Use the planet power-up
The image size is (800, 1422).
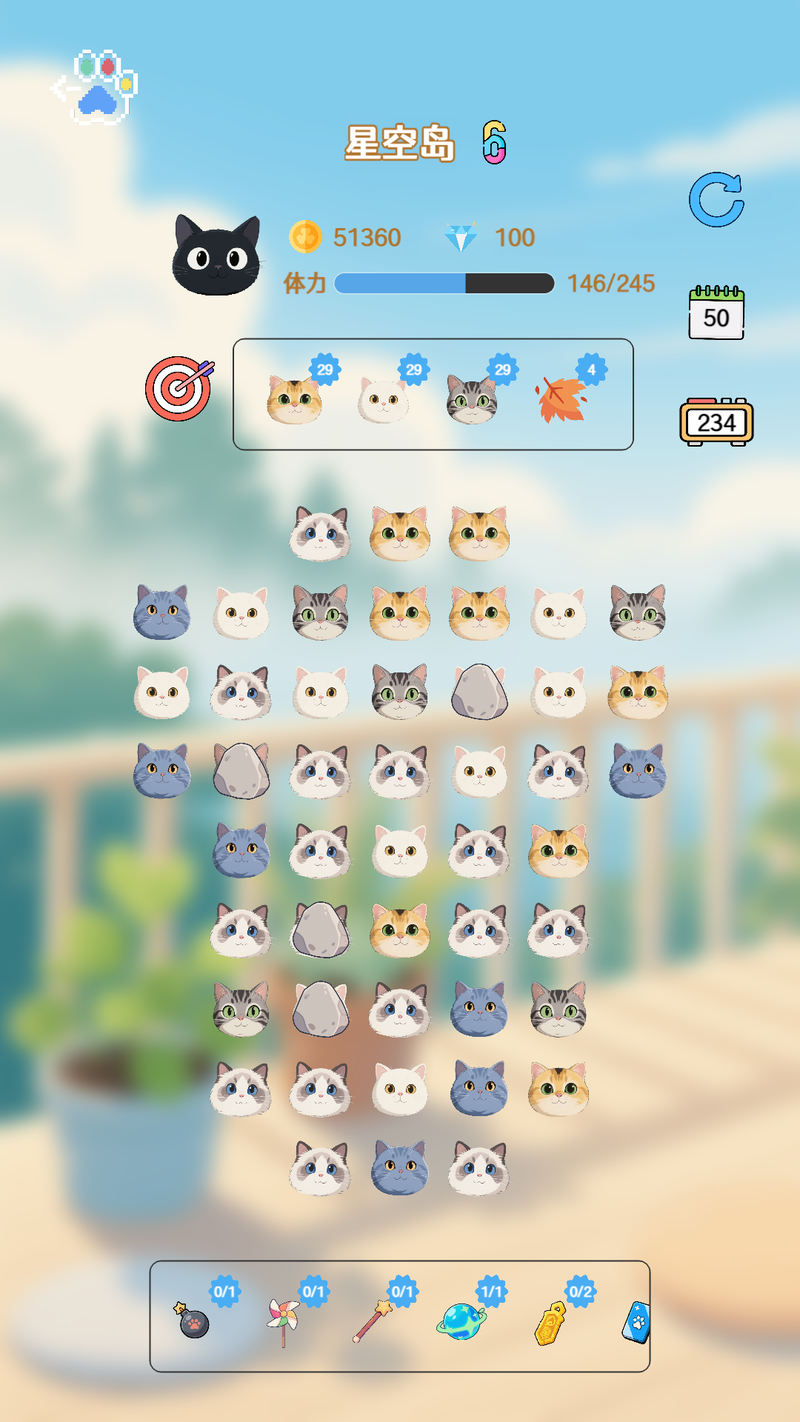coord(460,1321)
